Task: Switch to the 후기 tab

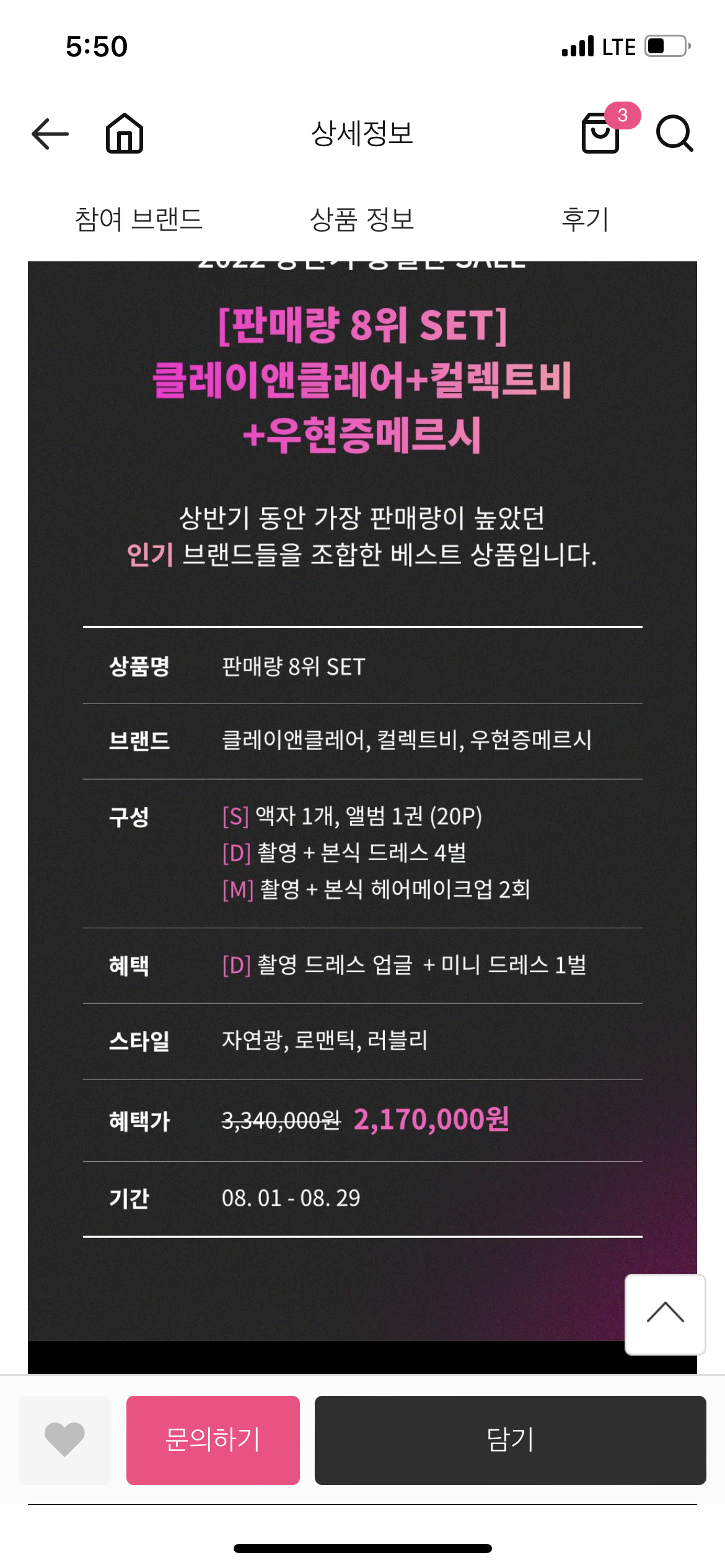Action: point(585,219)
